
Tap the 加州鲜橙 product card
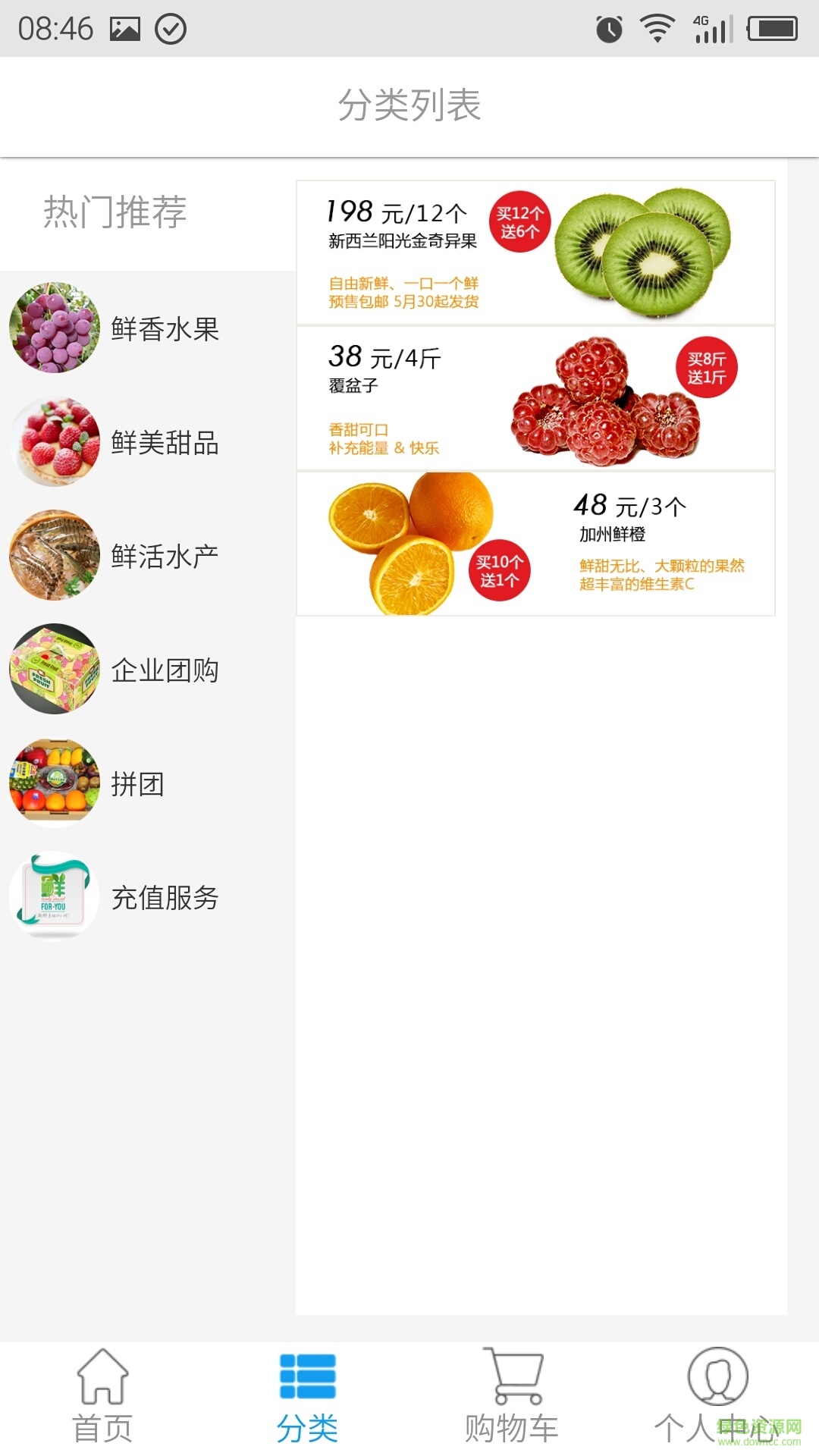click(x=535, y=544)
